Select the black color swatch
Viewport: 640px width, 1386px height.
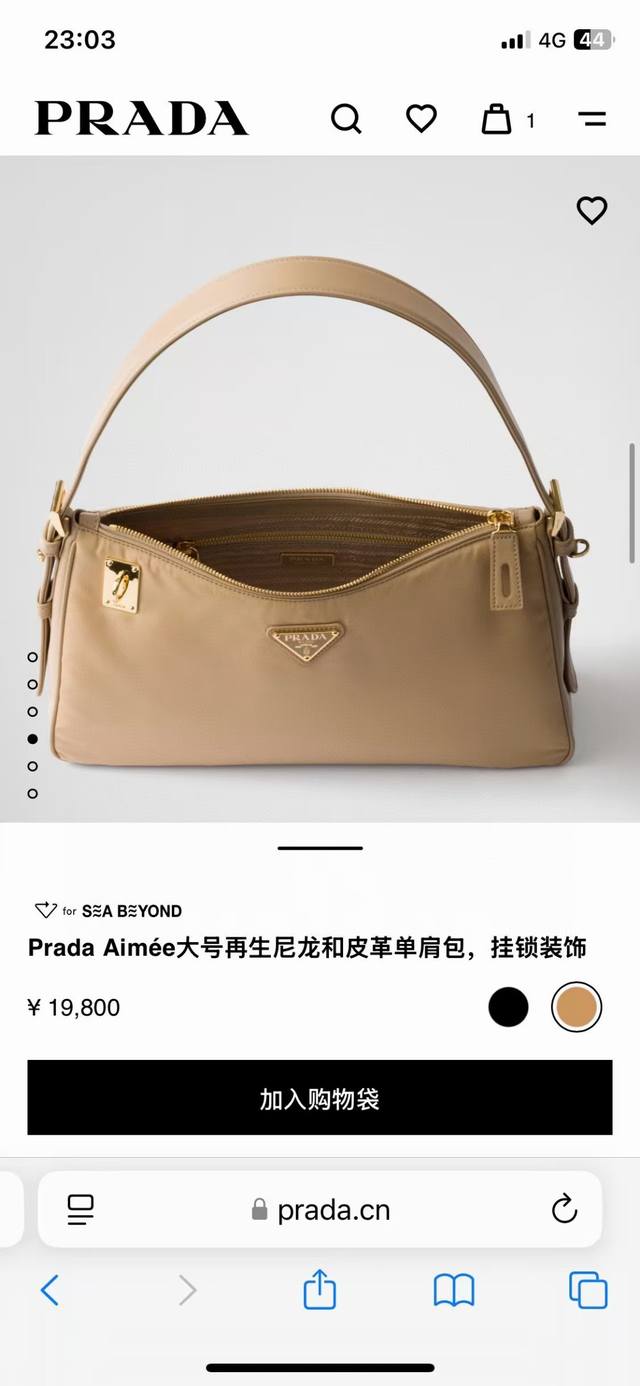[508, 1007]
